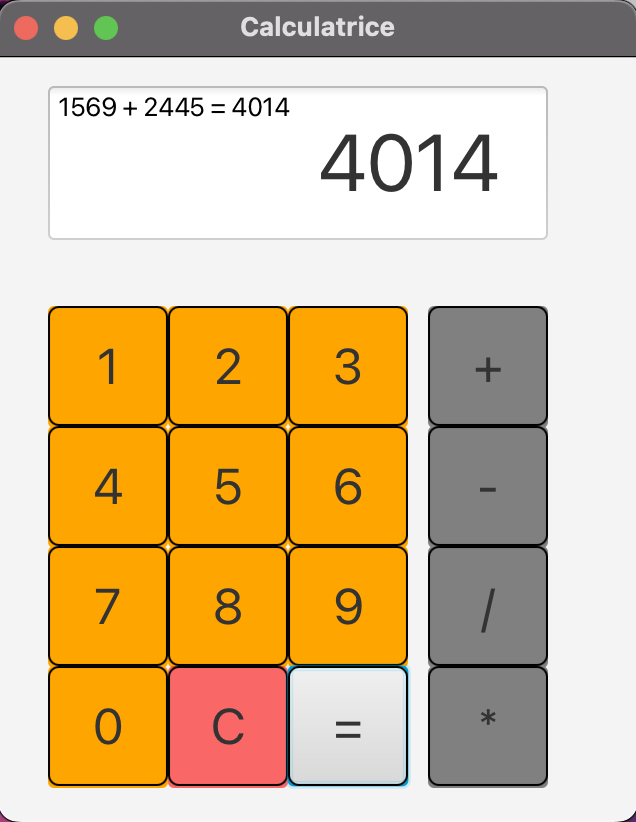Image resolution: width=636 pixels, height=822 pixels.
Task: Tap the 0 key
Action: coord(108,726)
